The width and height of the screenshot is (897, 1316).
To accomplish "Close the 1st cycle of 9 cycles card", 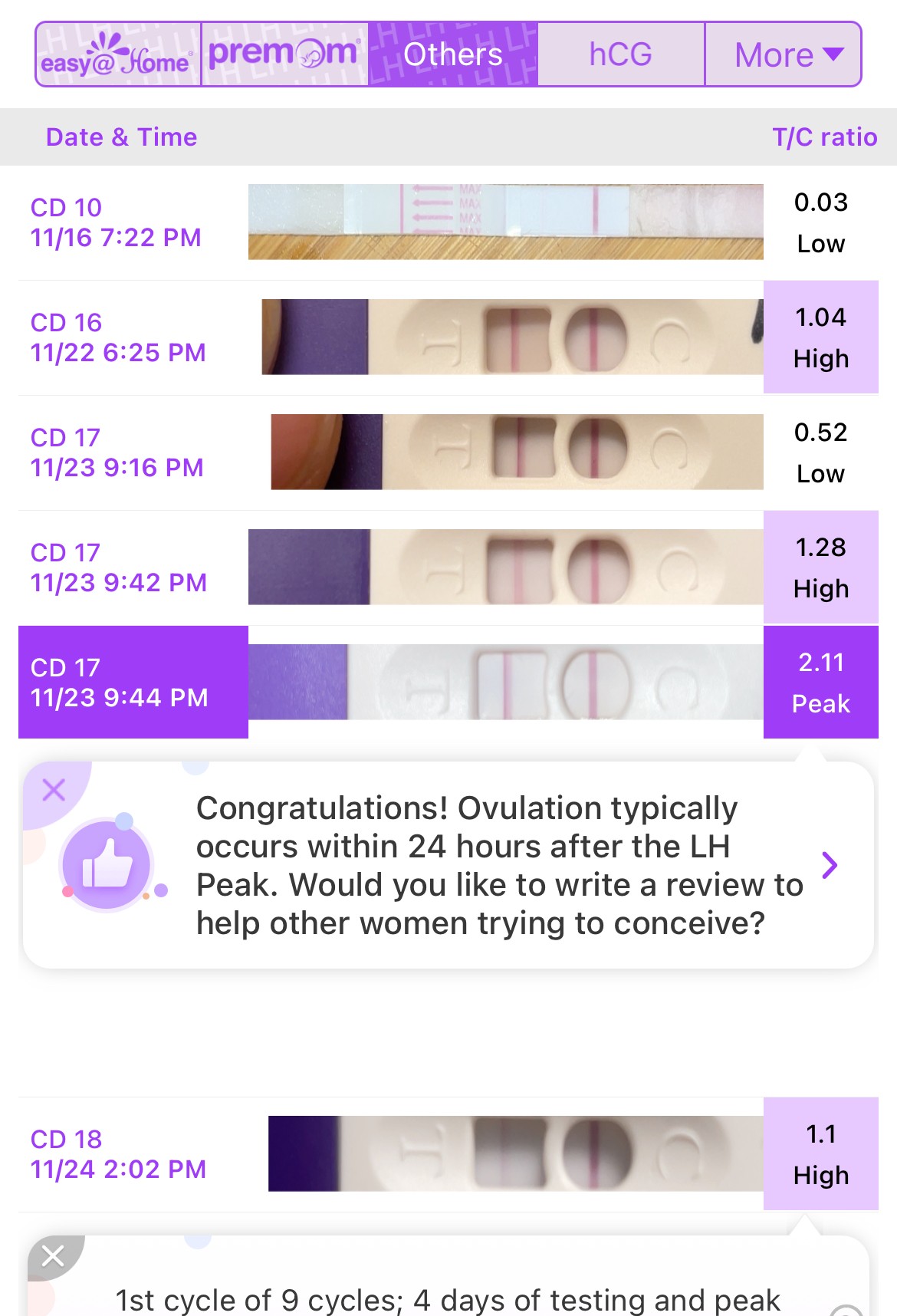I will 53,1256.
